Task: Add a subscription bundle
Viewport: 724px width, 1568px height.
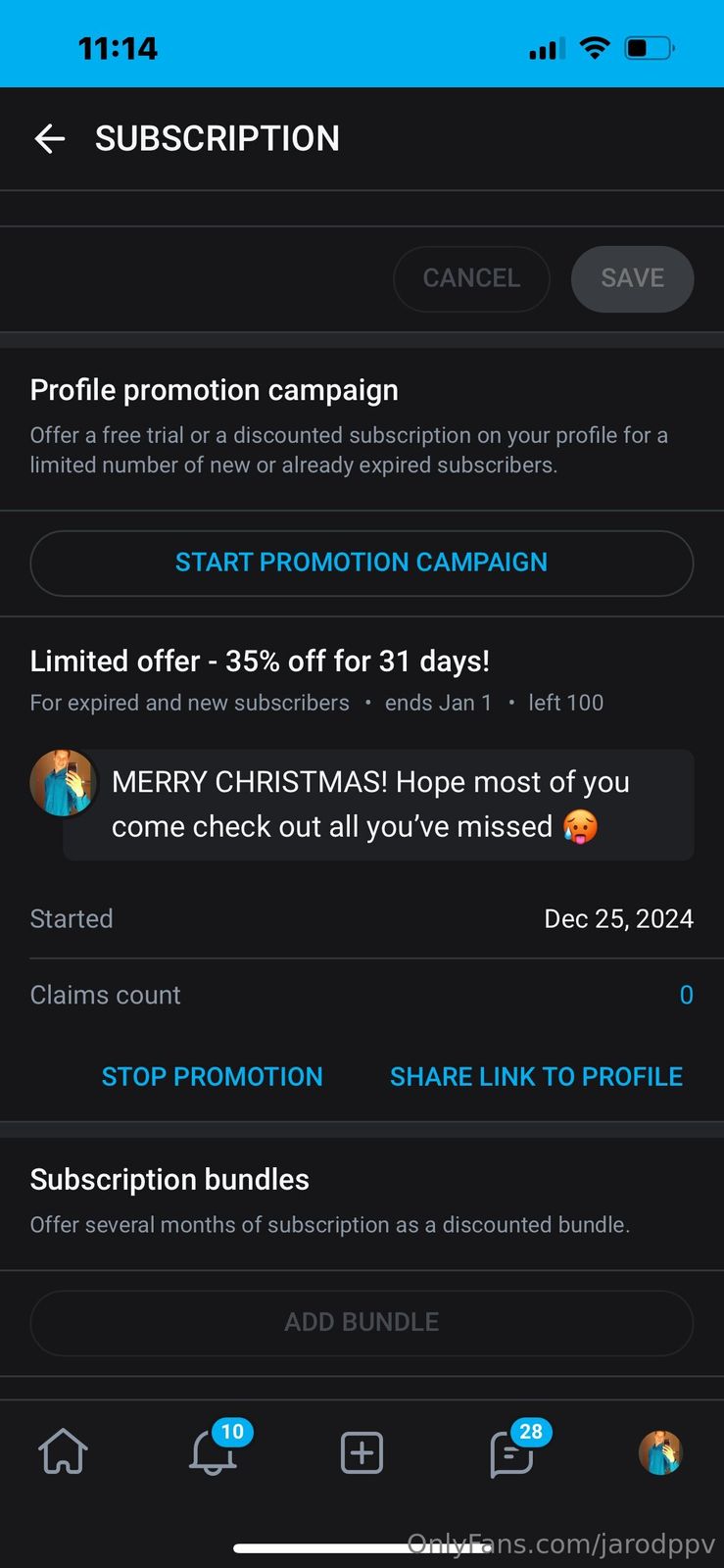Action: [362, 1322]
